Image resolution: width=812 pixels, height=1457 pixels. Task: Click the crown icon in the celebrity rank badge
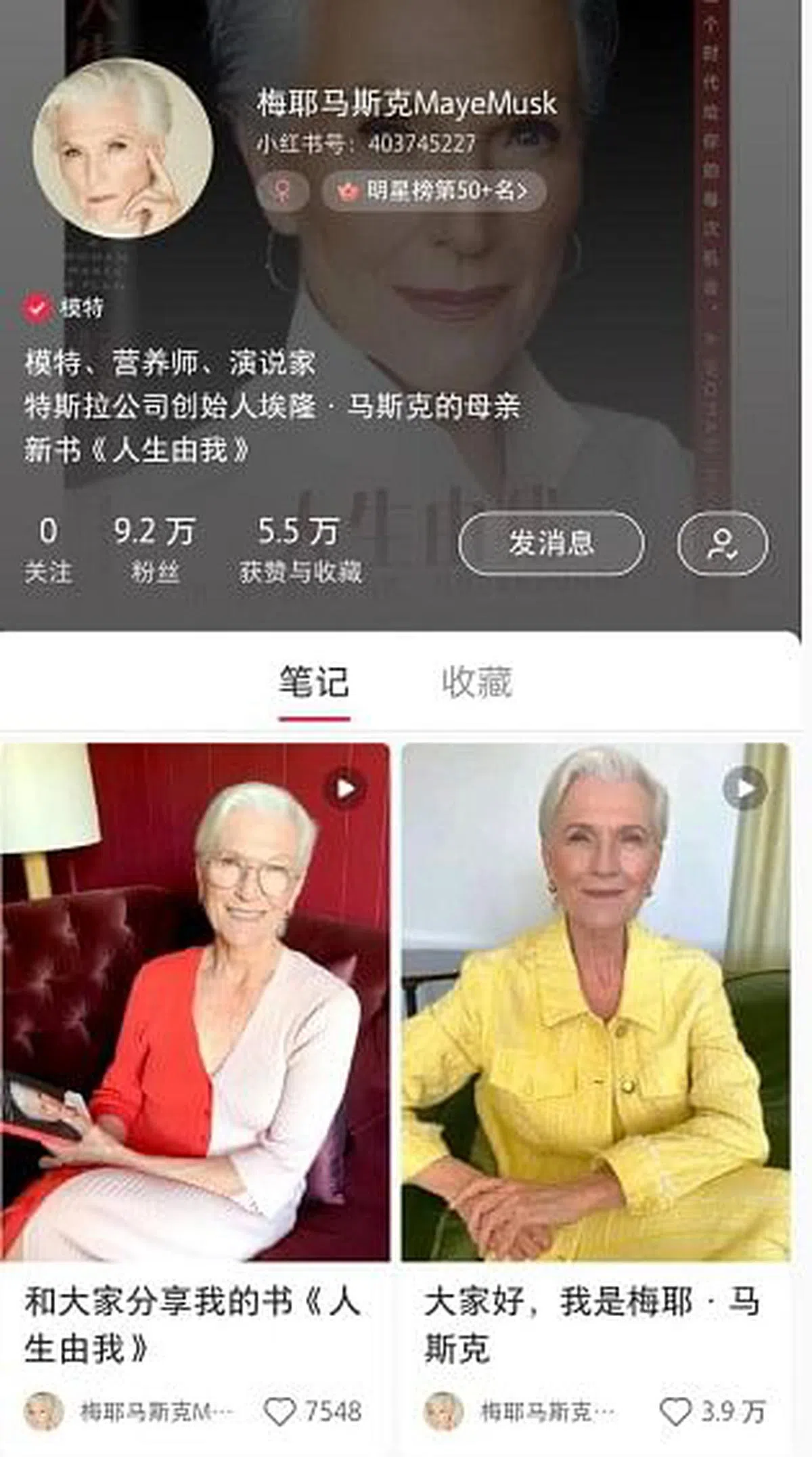348,191
